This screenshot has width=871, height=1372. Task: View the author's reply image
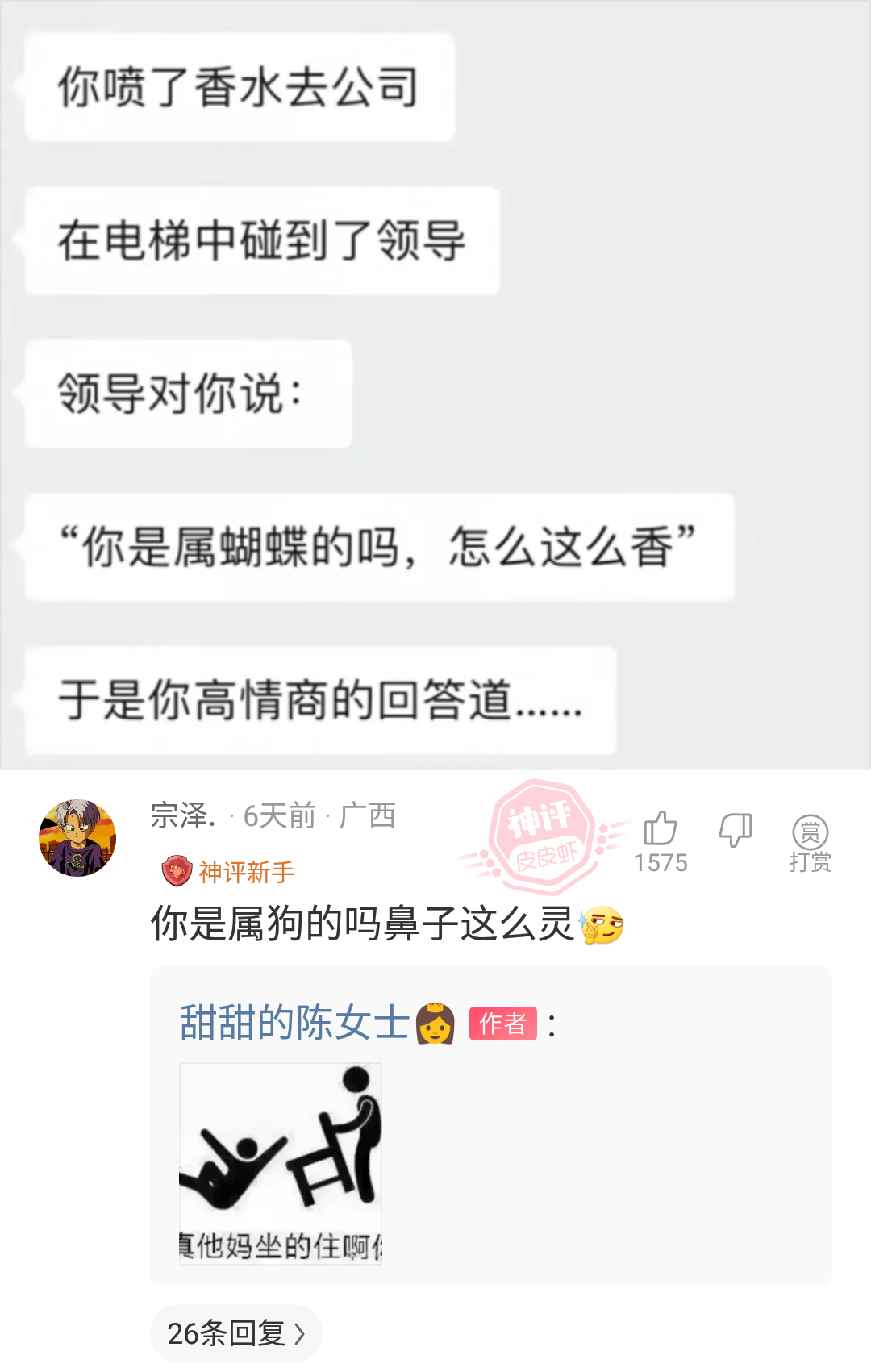(280, 1163)
